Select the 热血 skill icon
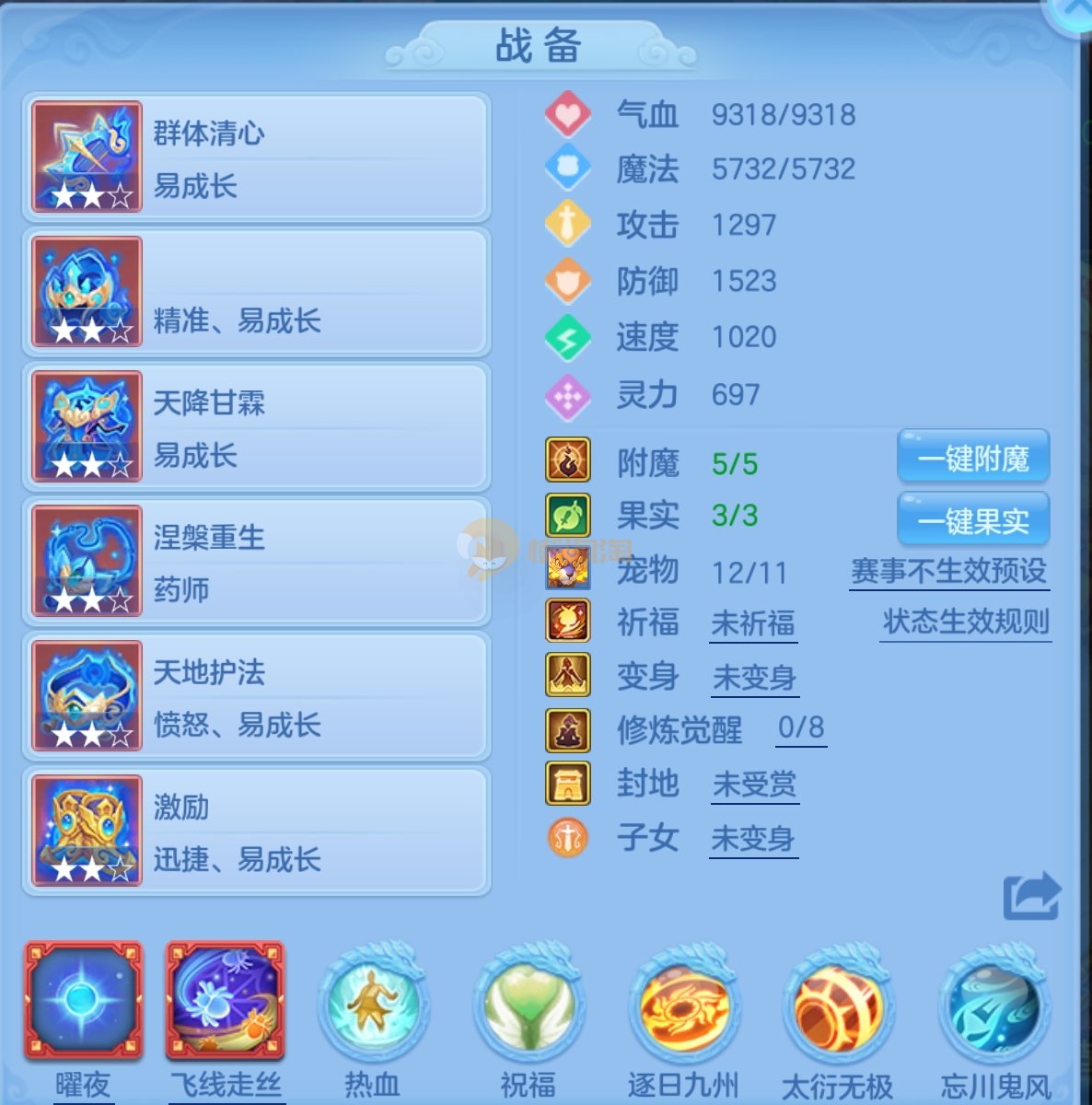This screenshot has height=1105, width=1092. point(372,1004)
